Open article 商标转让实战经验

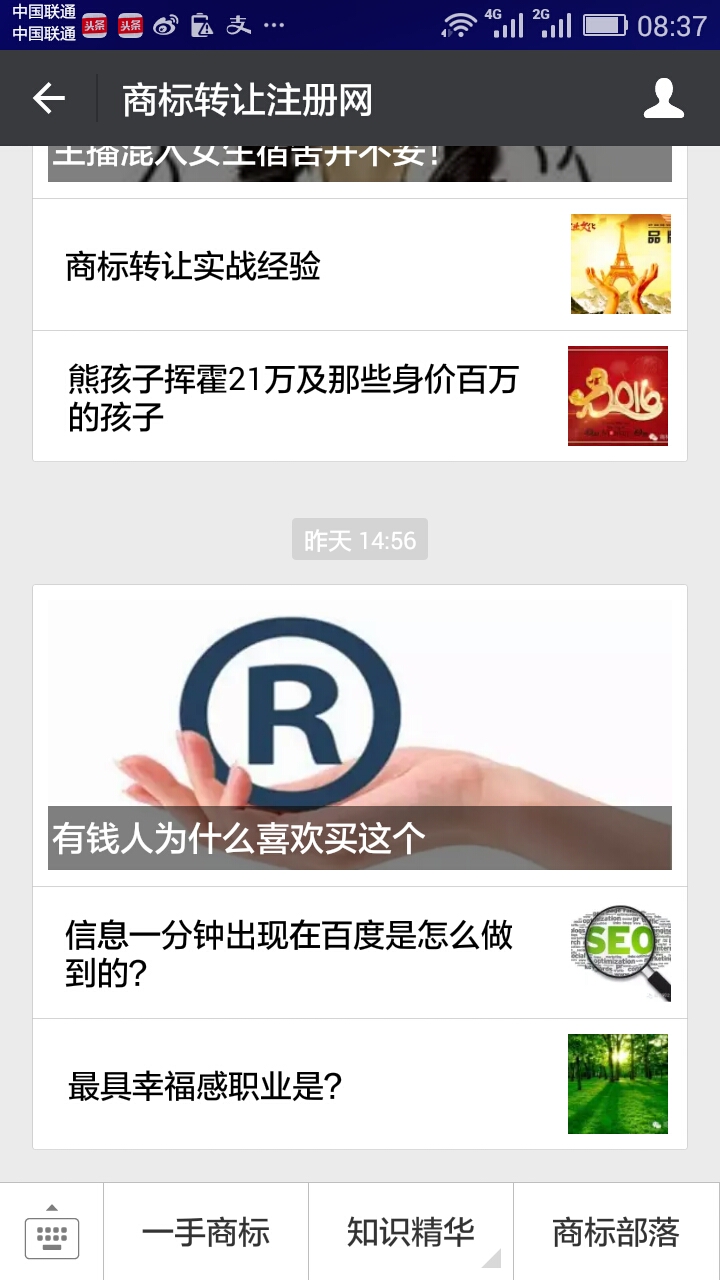pos(360,265)
